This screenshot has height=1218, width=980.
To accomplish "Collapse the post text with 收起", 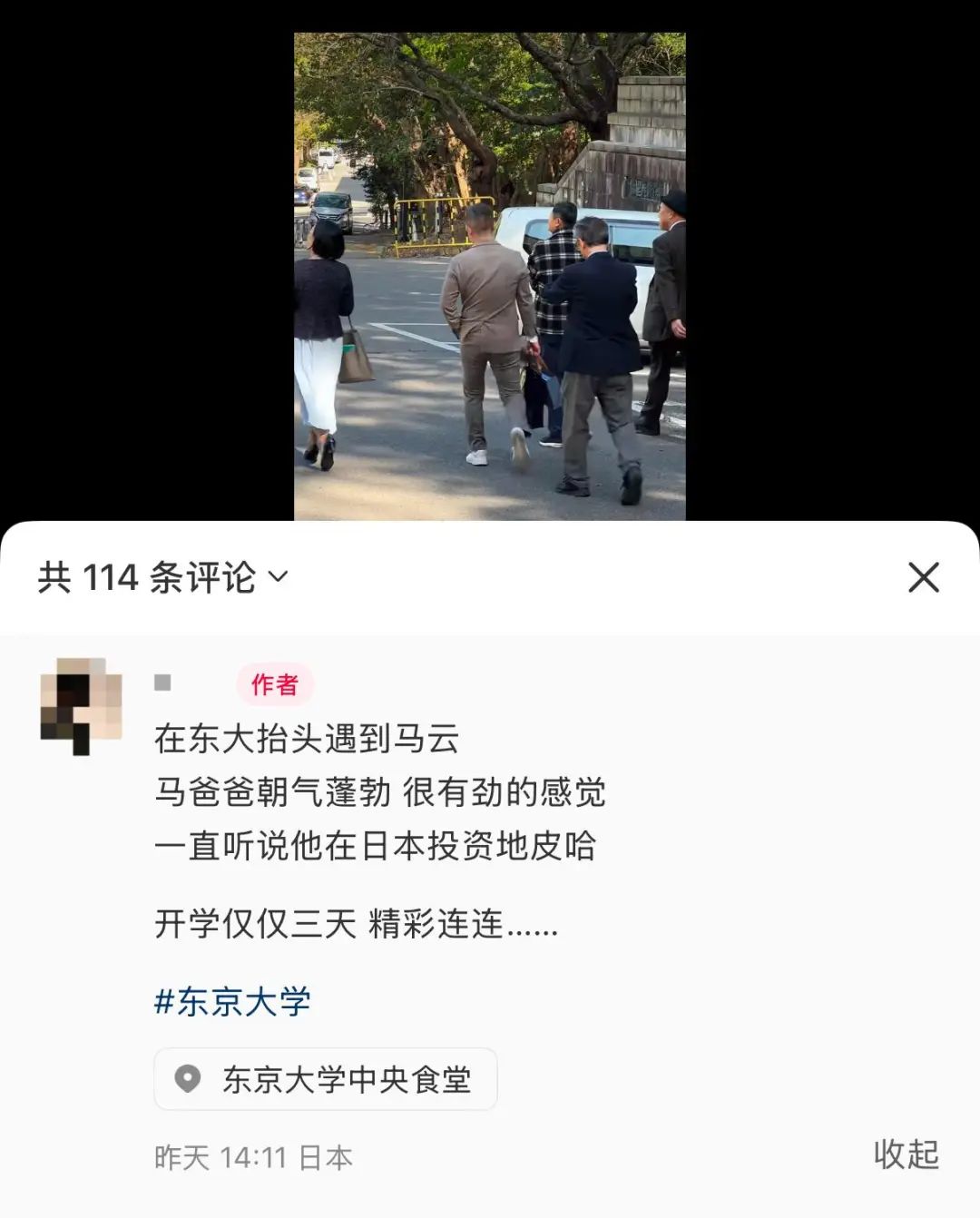I will 905,1154.
